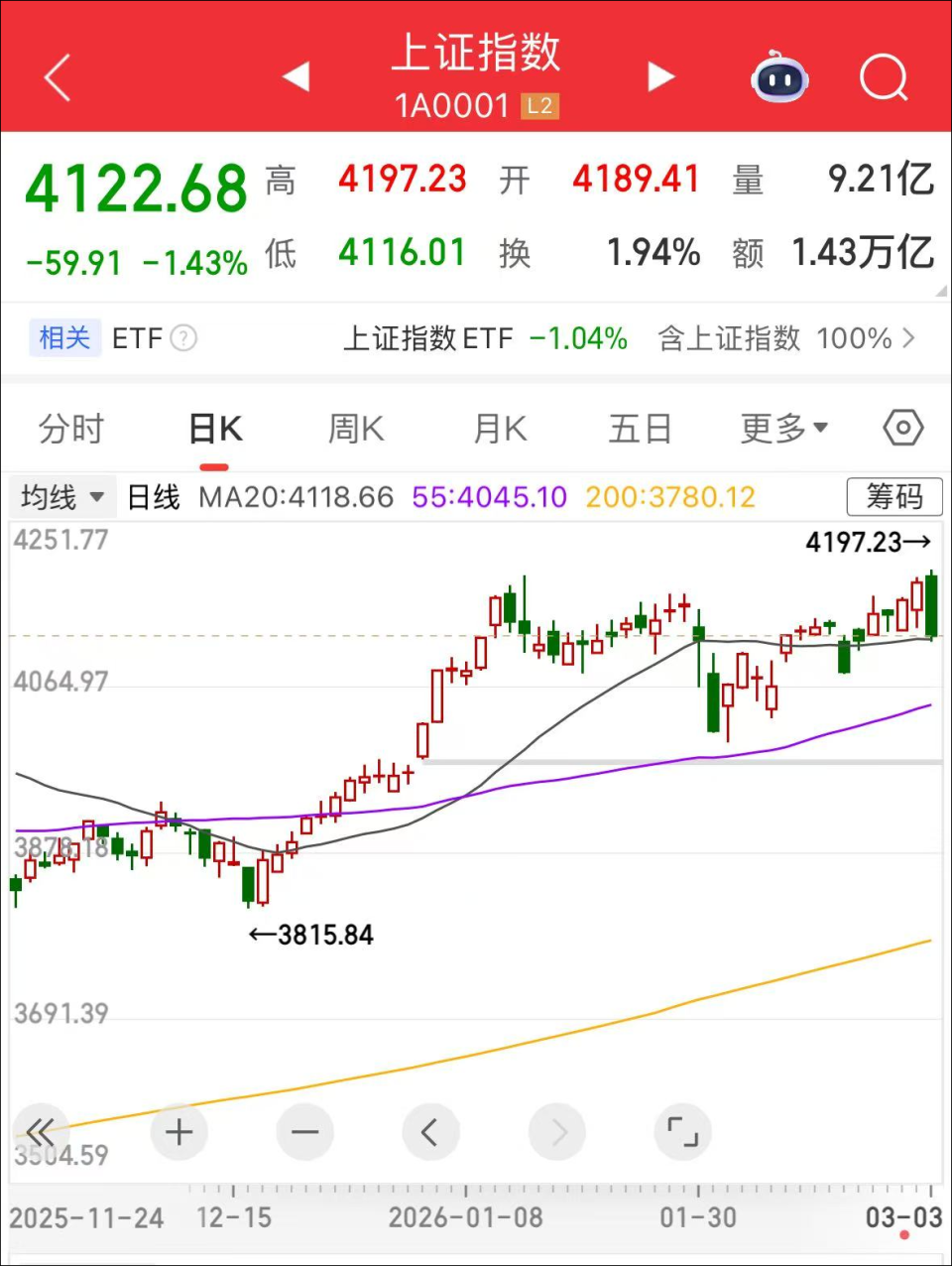
Task: Jump to earliest data with double-left arrow
Action: (41, 1131)
